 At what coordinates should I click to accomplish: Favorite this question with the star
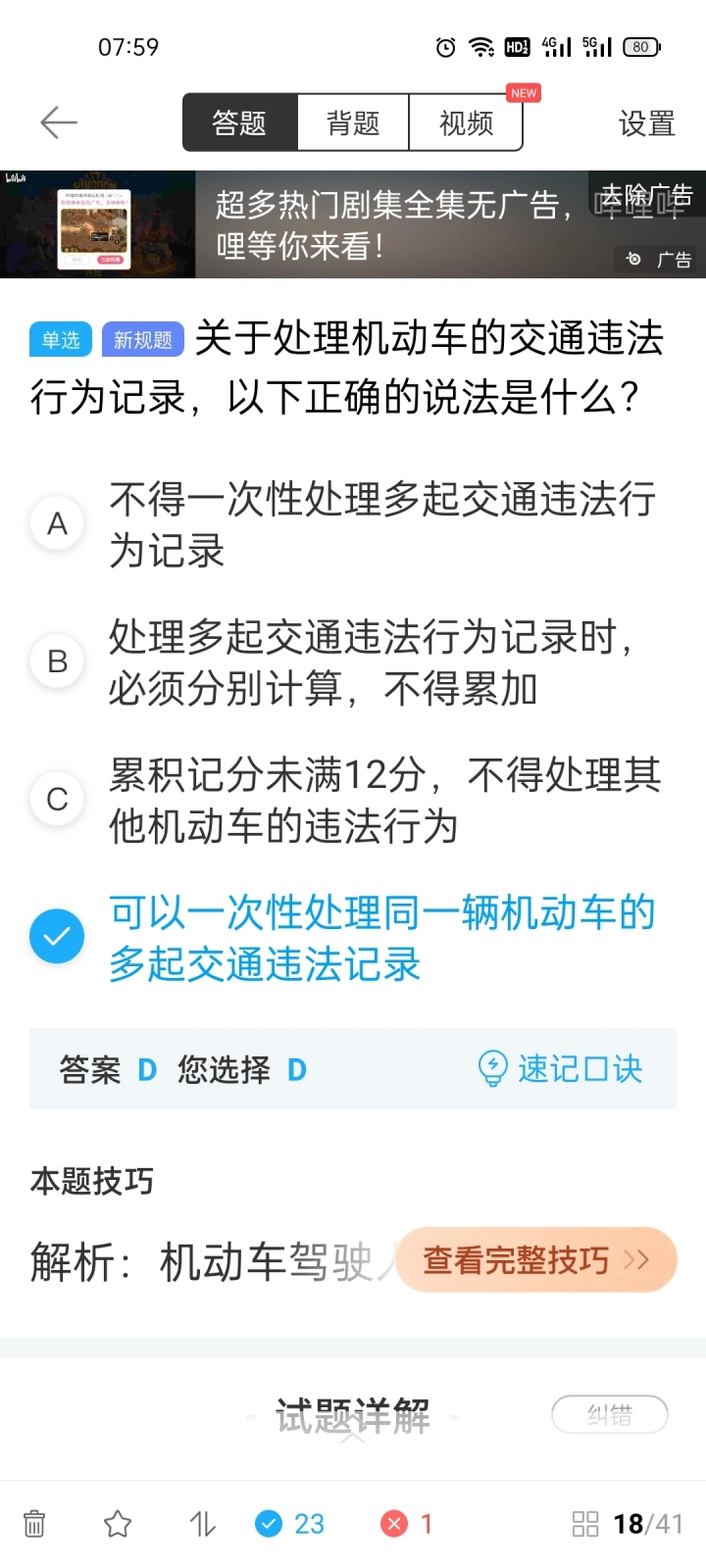coord(118,1524)
